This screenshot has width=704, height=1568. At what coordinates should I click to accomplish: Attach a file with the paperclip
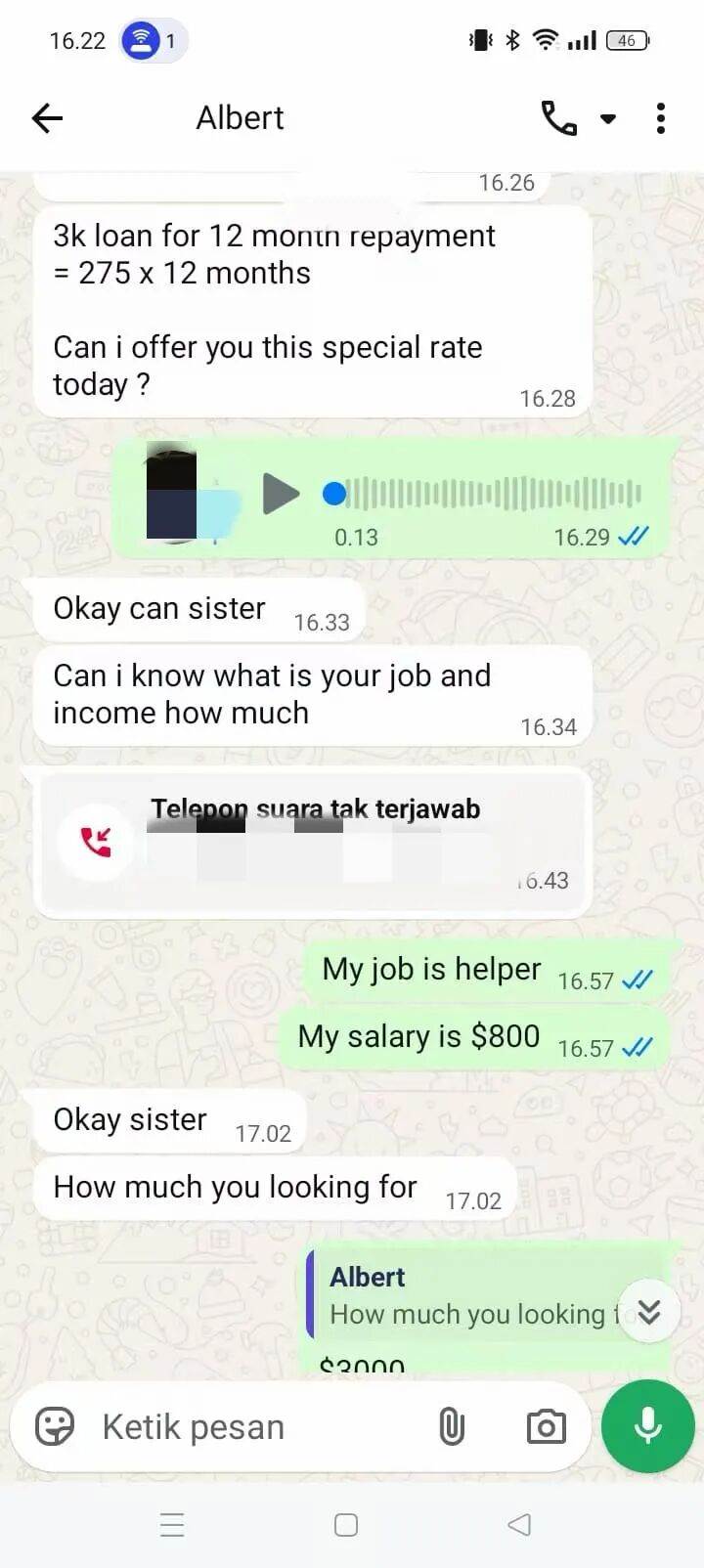(x=451, y=1427)
